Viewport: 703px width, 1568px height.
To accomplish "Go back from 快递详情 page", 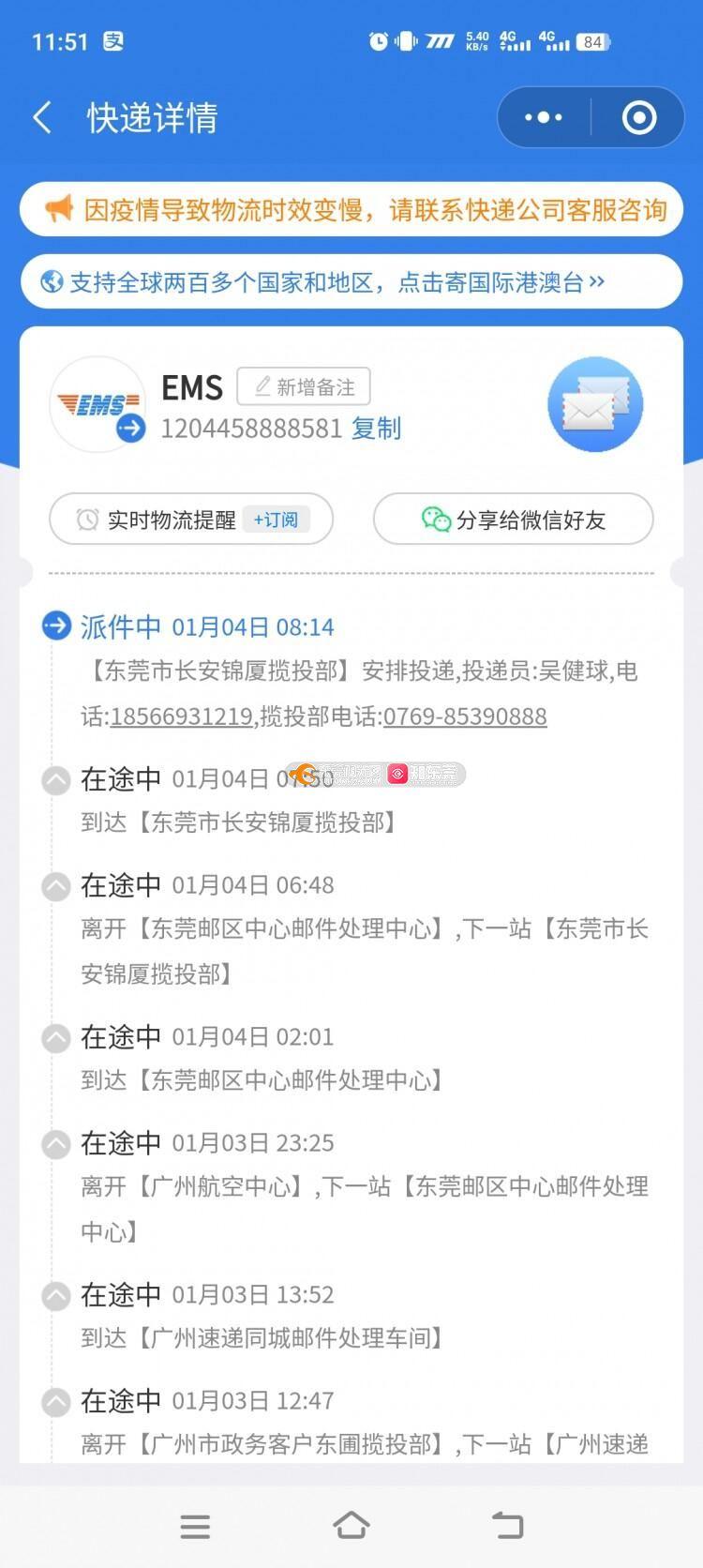I will (42, 118).
